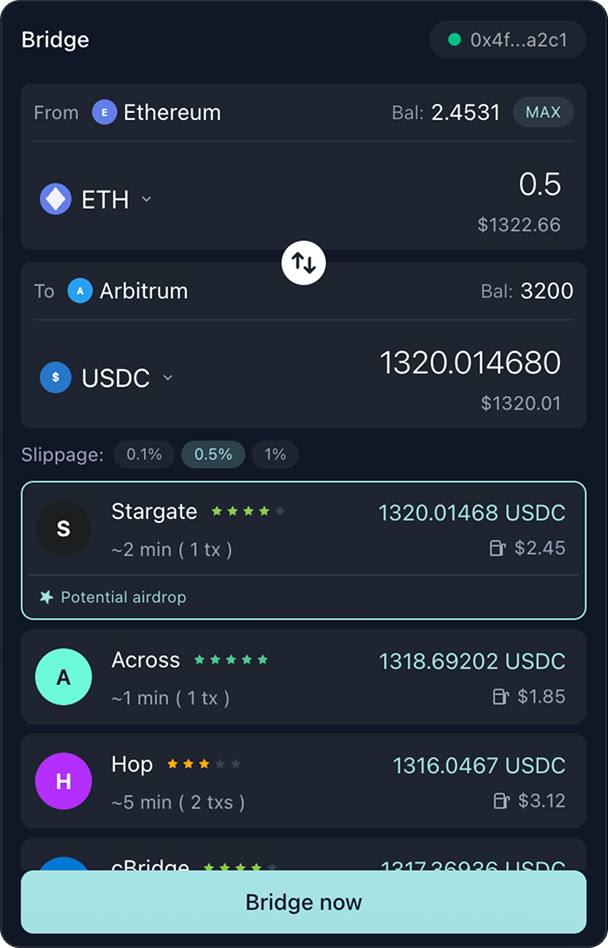
Task: Swap the From and To directions
Action: pyautogui.click(x=304, y=263)
